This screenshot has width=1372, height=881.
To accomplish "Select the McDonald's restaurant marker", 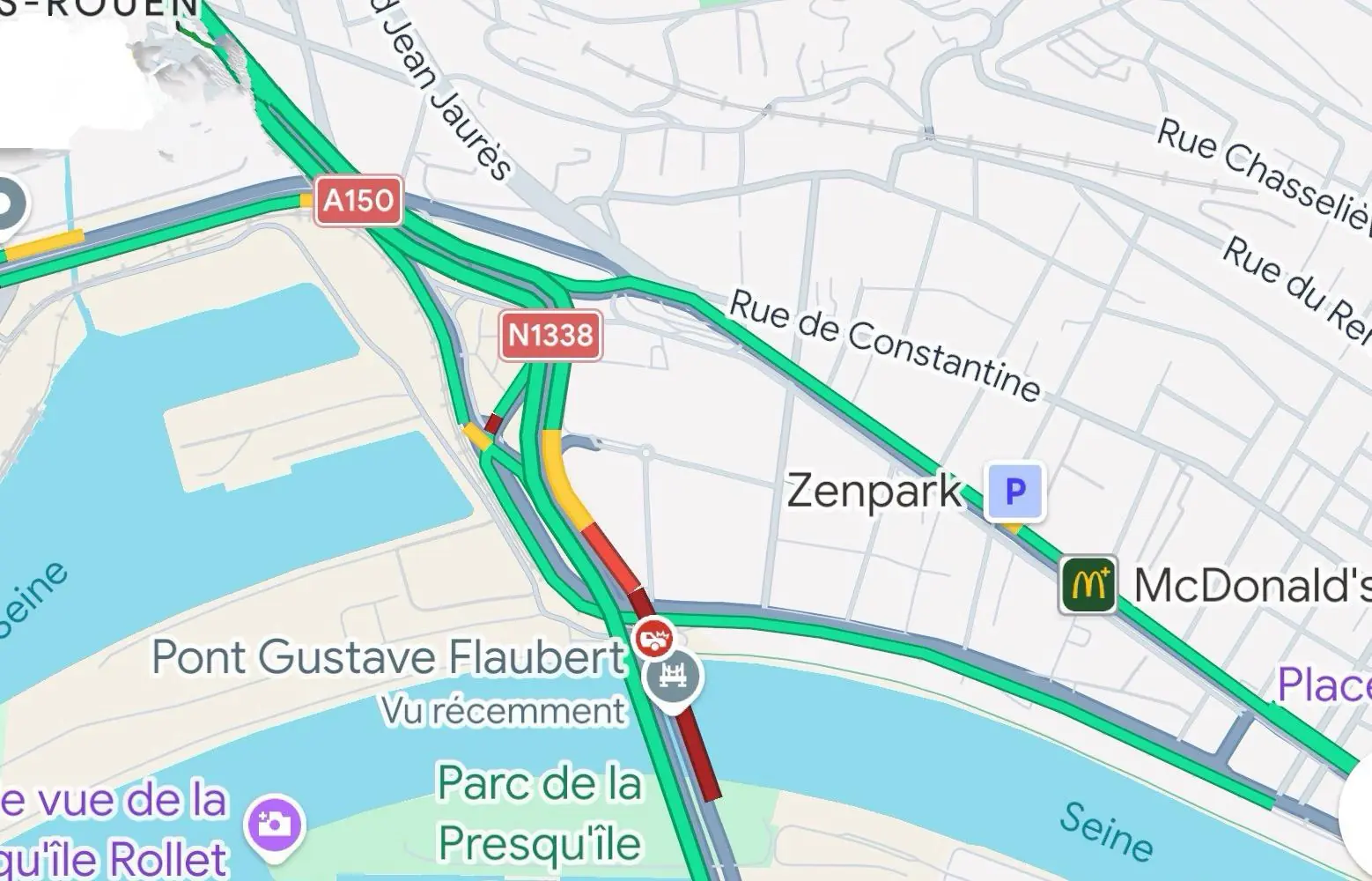I will pos(1088,583).
